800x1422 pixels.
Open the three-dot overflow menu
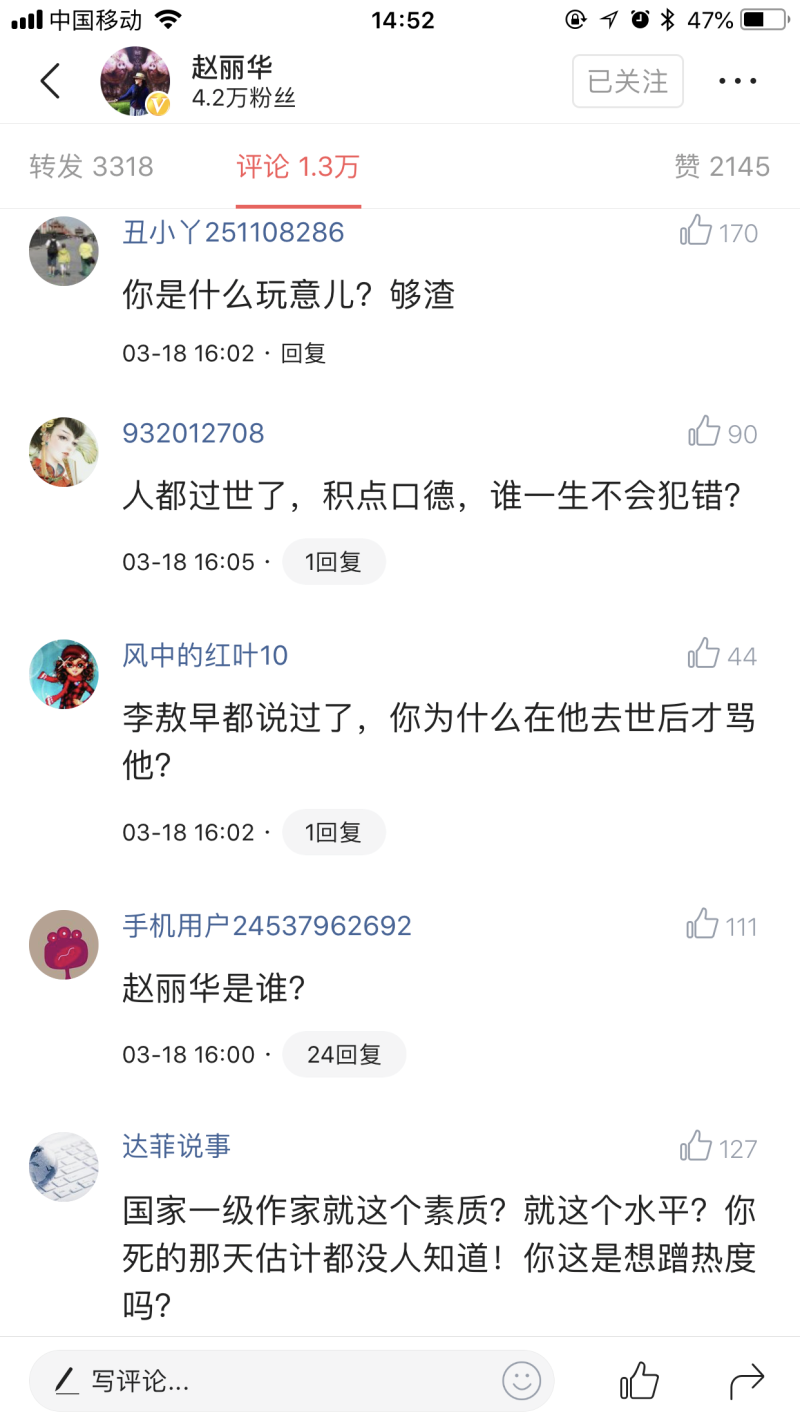[x=738, y=81]
